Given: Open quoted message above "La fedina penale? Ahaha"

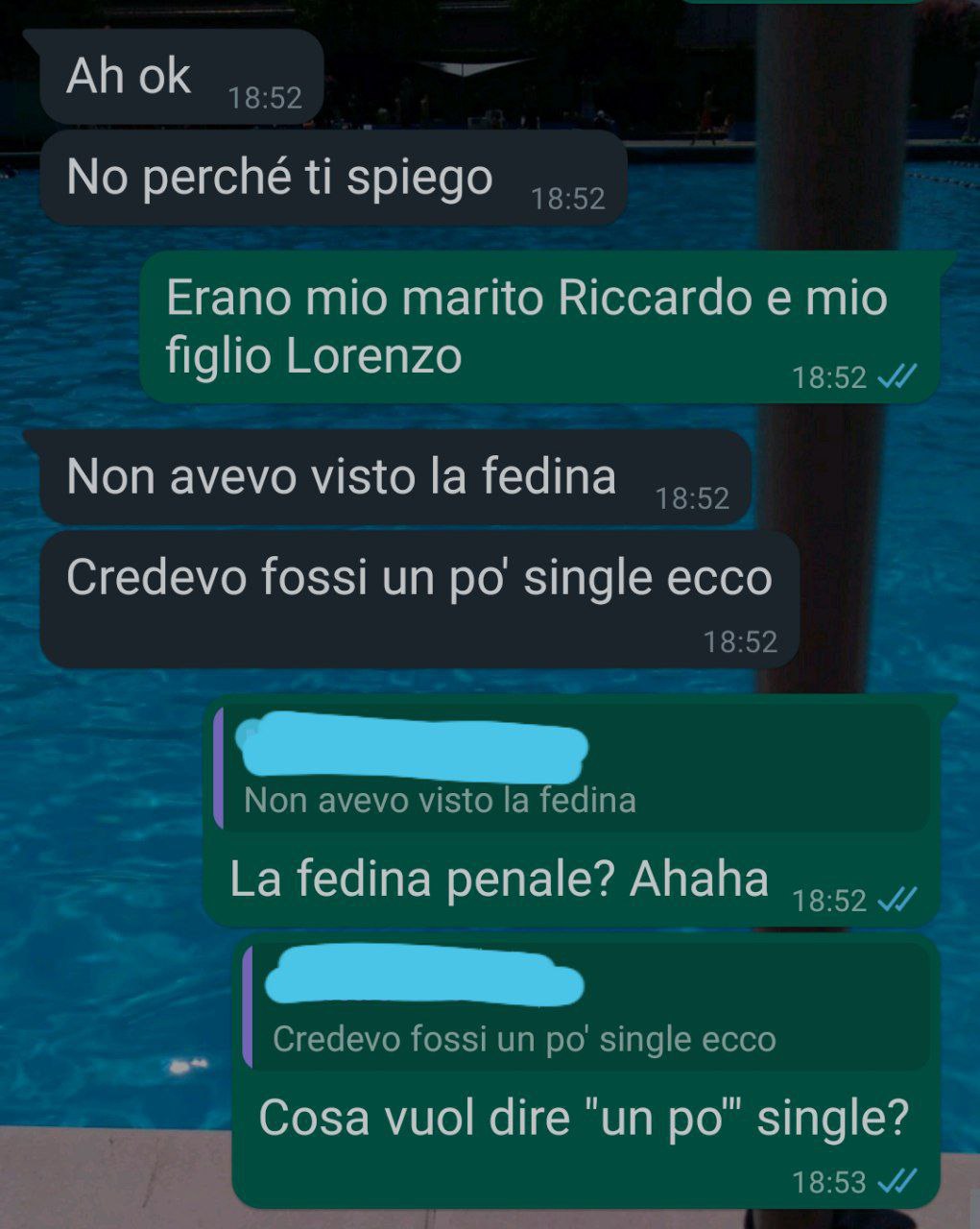Looking at the screenshot, I should tap(573, 770).
